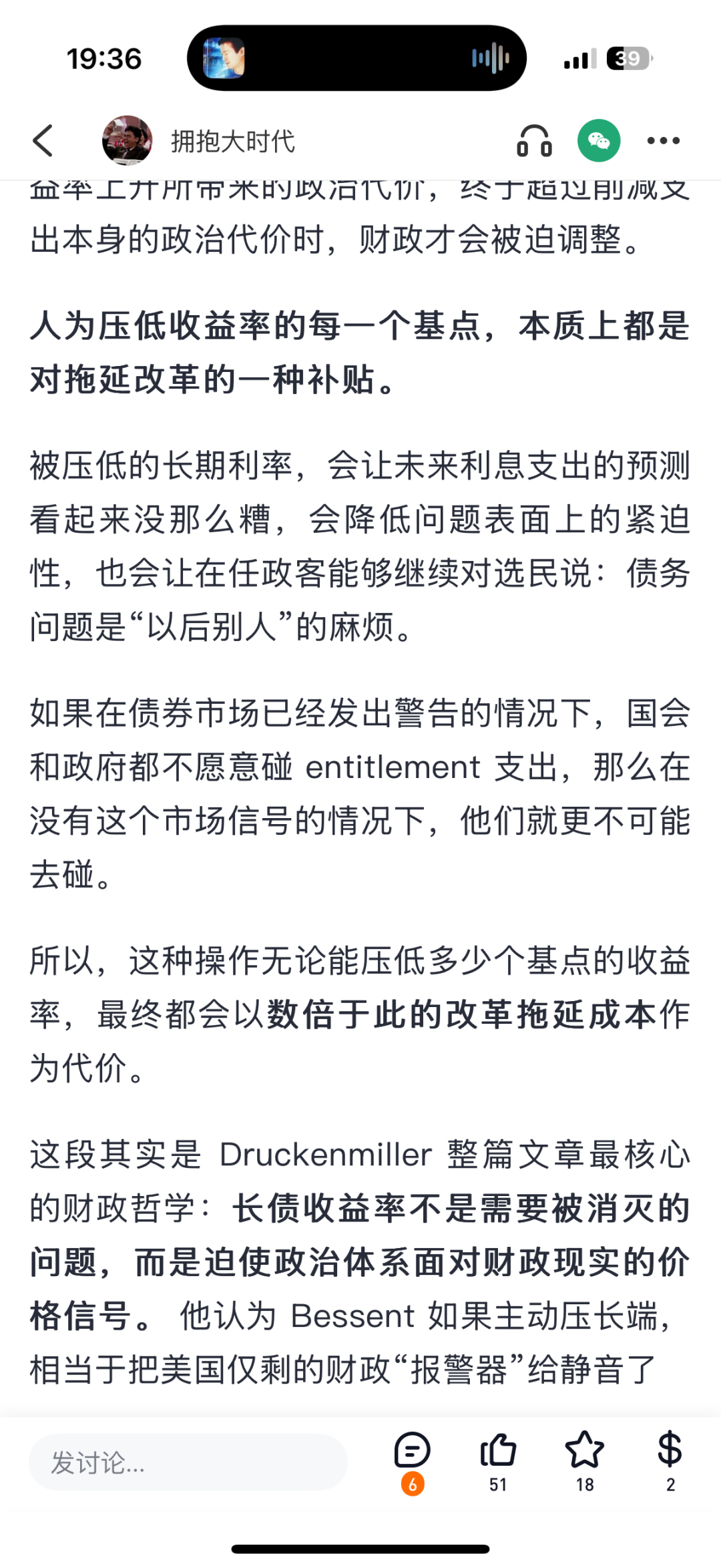Open the audio activity in the Dynamic Island

[x=356, y=58]
